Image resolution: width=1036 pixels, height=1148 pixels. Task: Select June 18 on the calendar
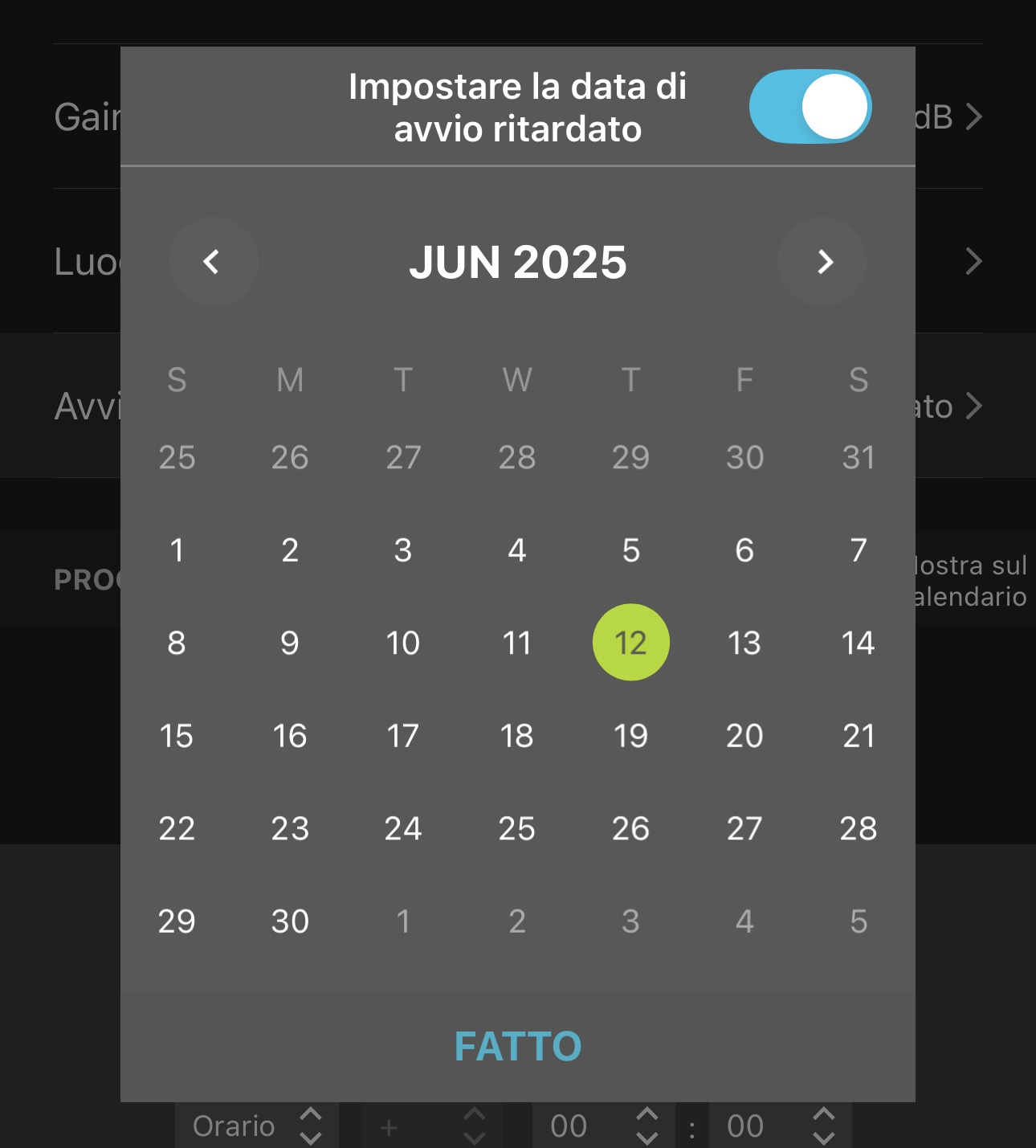click(x=517, y=736)
